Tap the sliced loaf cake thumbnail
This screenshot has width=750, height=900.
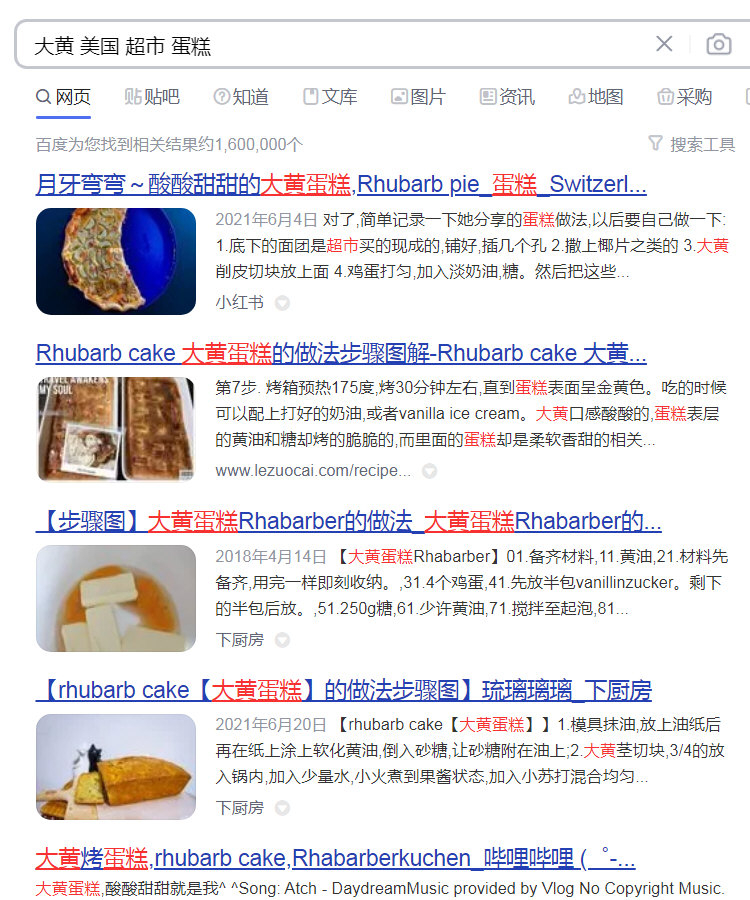(x=116, y=767)
